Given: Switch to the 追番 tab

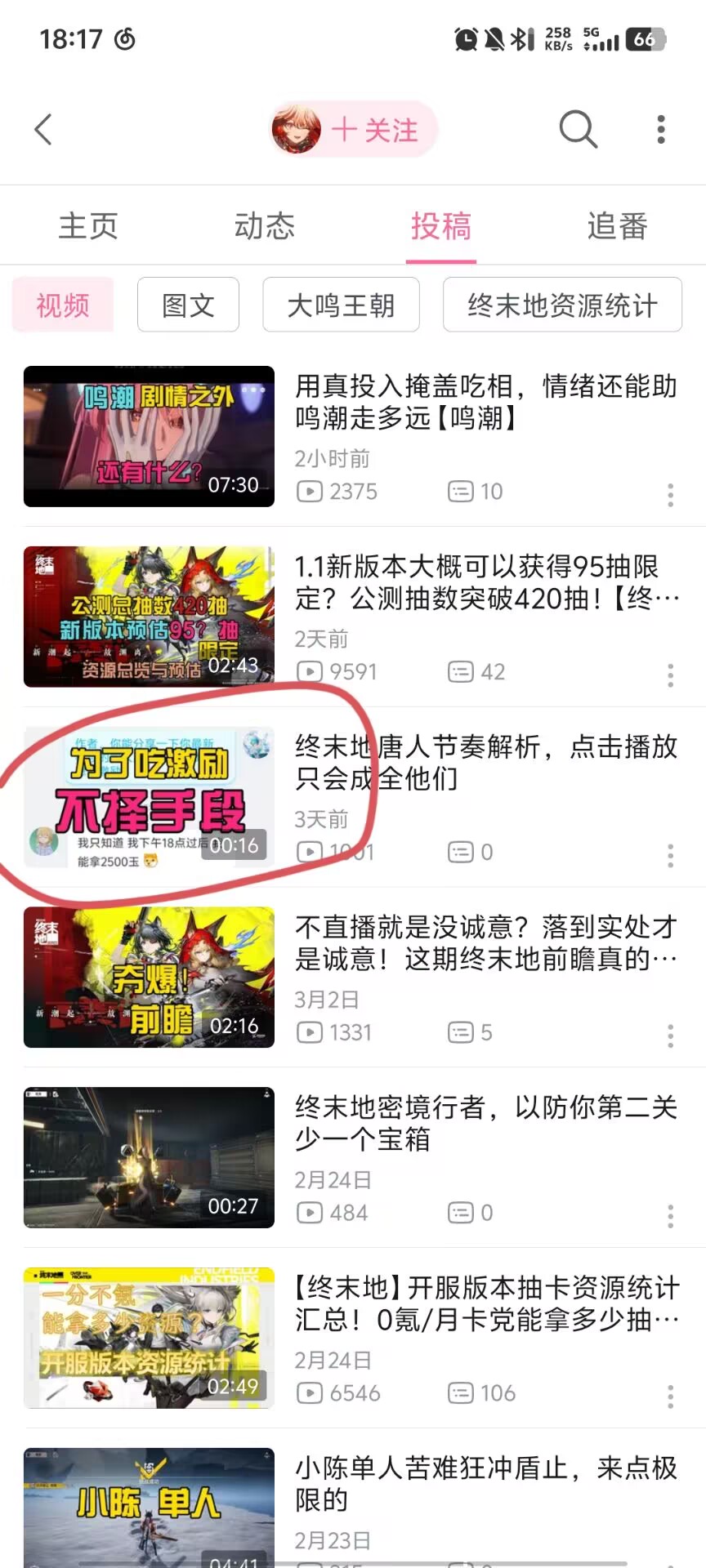Looking at the screenshot, I should tap(617, 226).
